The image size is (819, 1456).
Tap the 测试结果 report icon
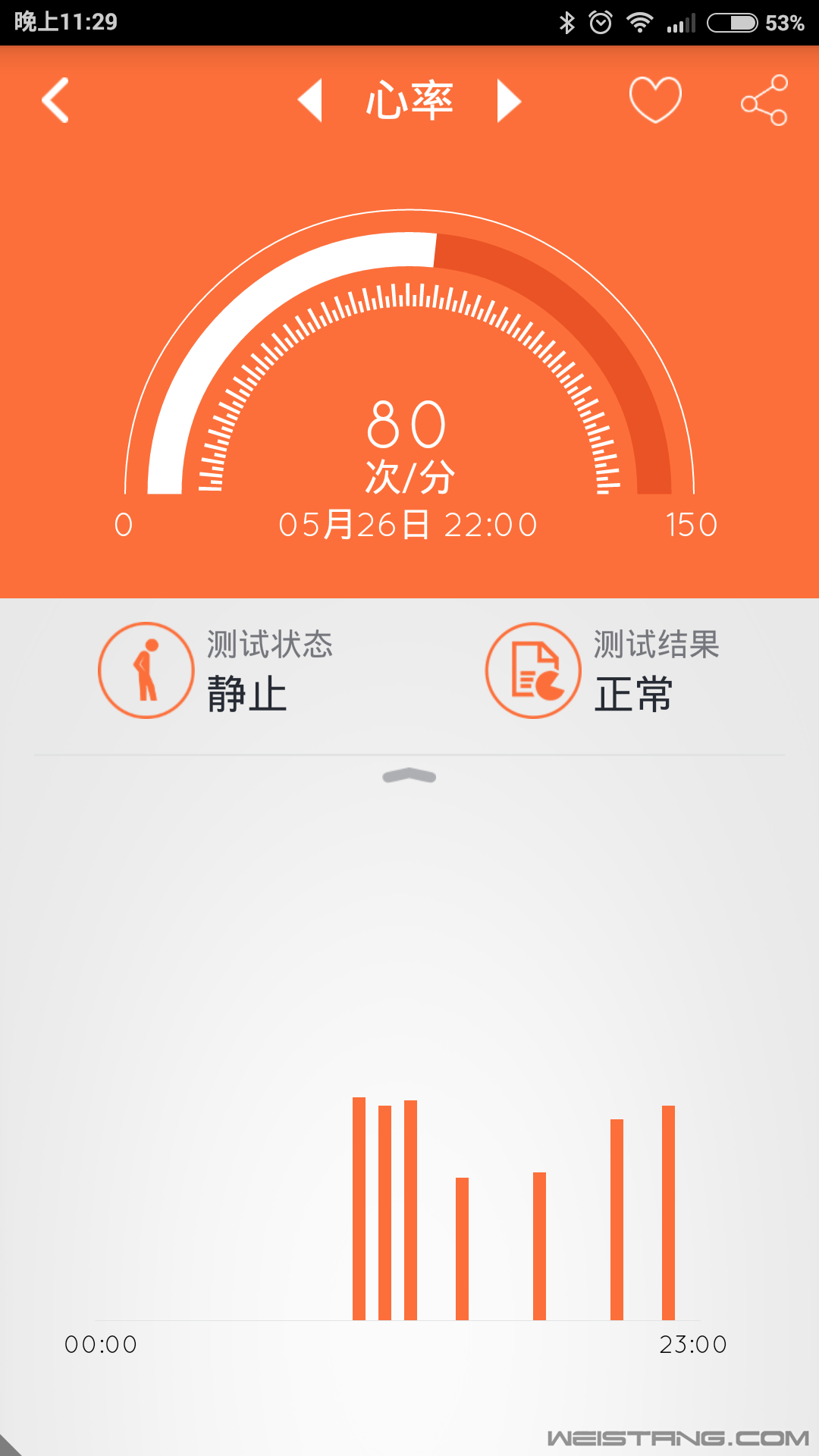click(533, 670)
